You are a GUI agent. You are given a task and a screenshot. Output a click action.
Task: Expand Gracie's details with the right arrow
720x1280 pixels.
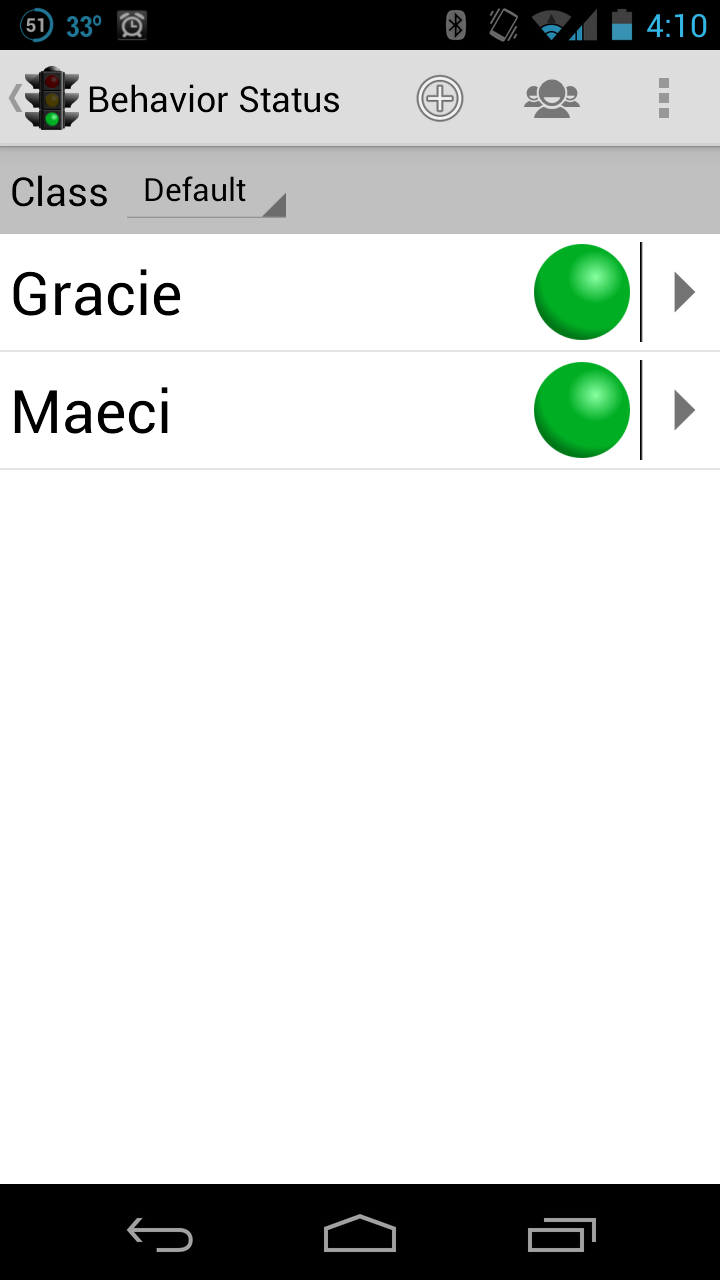coord(684,291)
